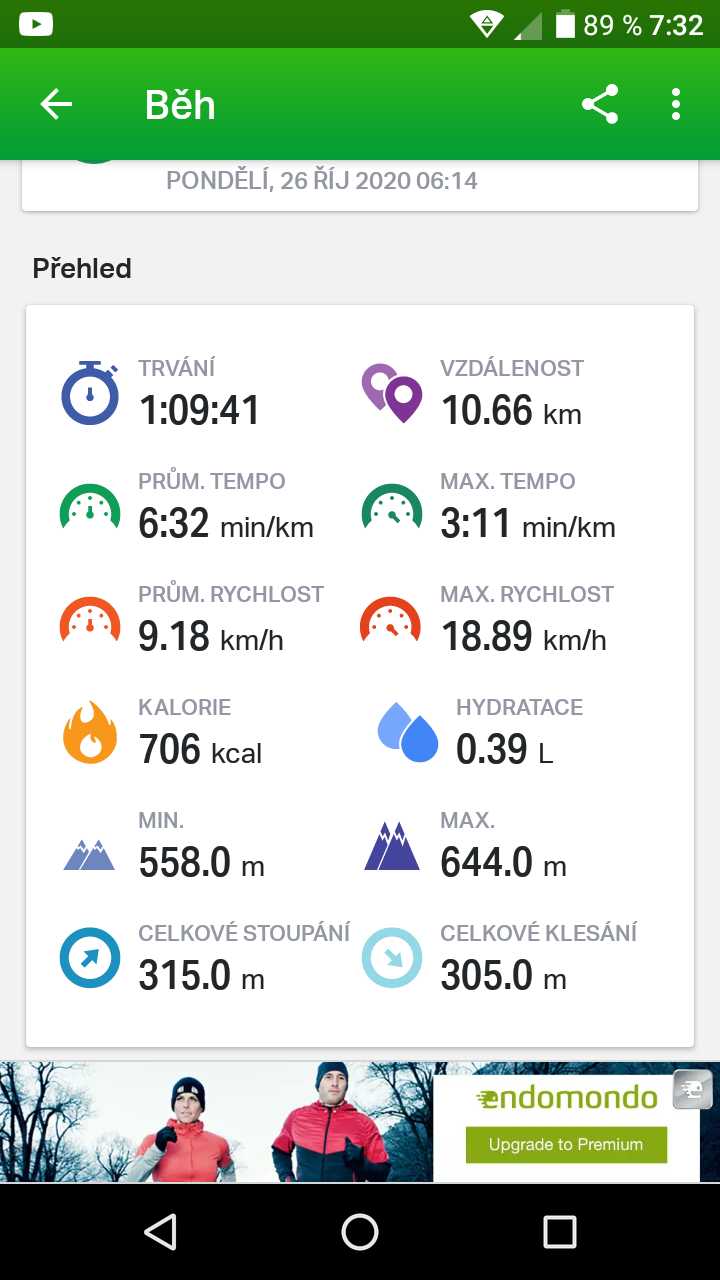This screenshot has height=1280, width=720.
Task: Tap the system home button
Action: coord(360,1232)
